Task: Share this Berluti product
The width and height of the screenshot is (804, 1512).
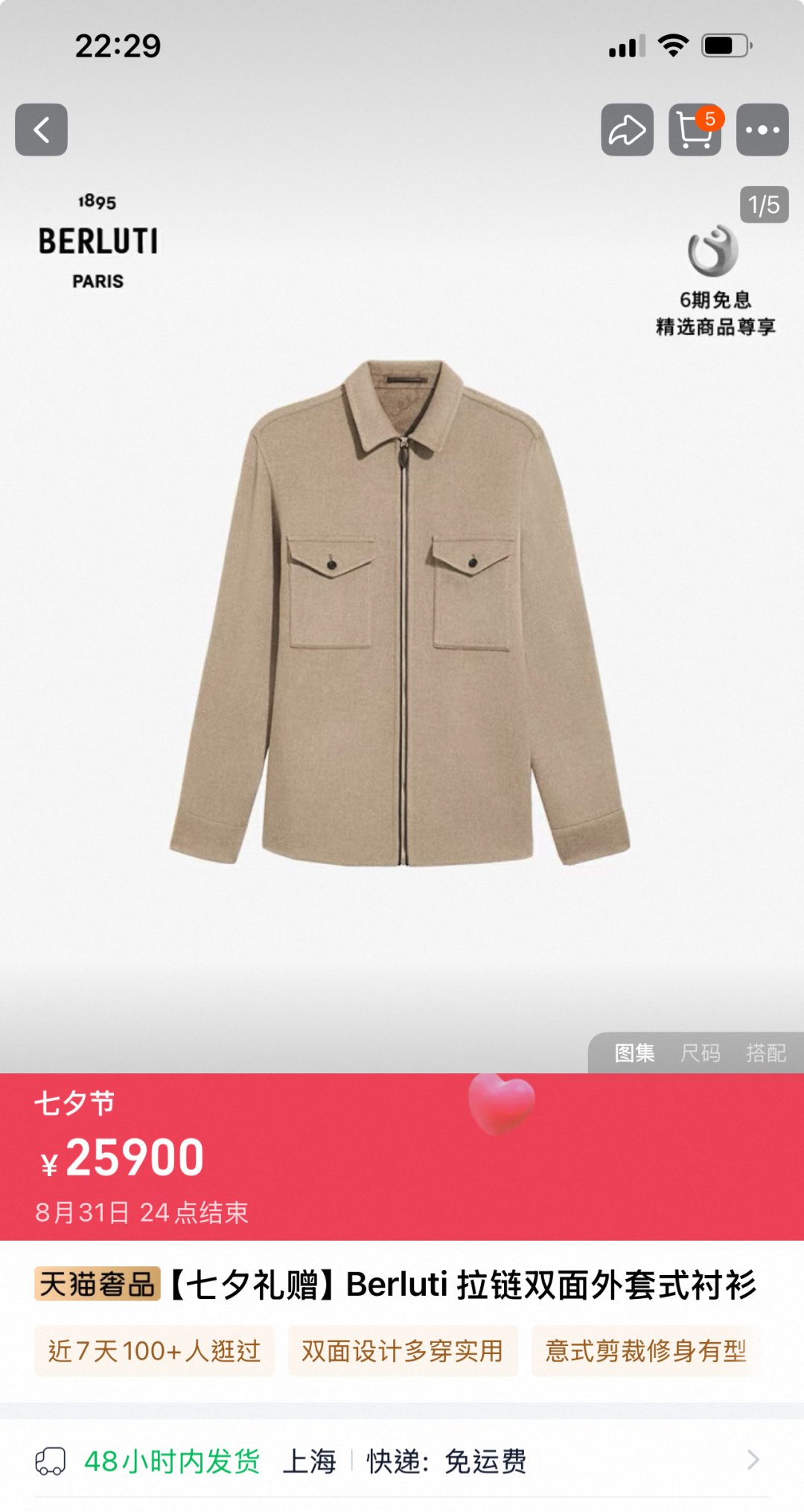Action: [627, 130]
